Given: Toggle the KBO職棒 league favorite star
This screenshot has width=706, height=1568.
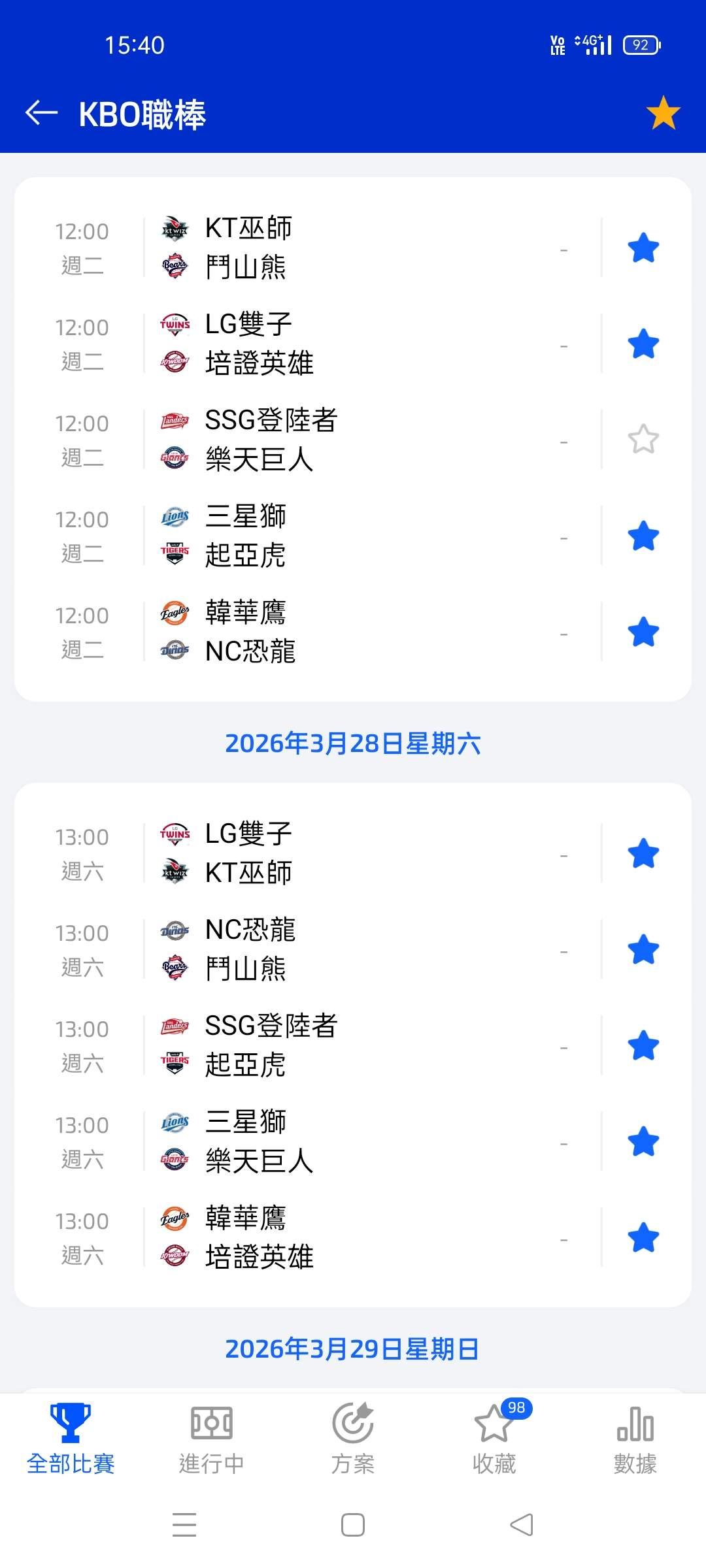Looking at the screenshot, I should [x=663, y=113].
